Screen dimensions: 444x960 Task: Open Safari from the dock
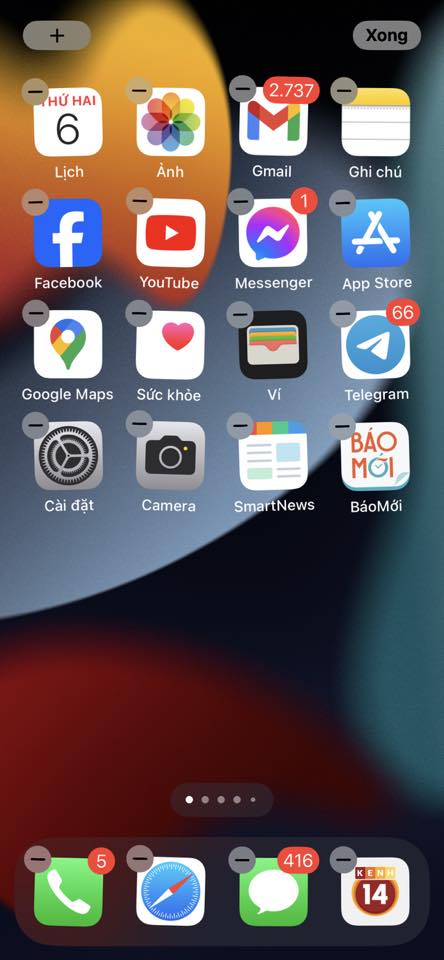tap(171, 891)
